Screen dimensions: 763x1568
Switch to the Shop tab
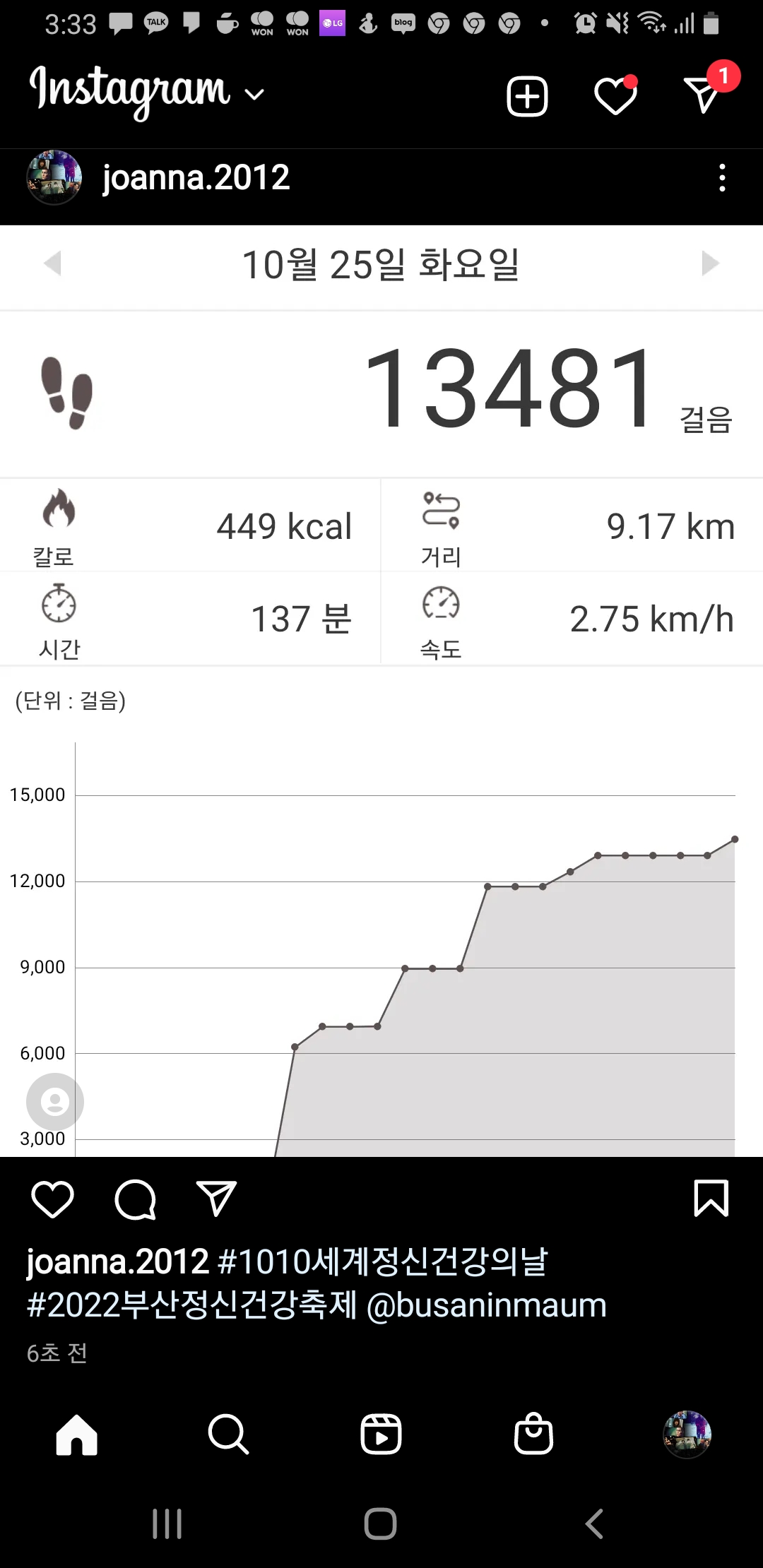point(533,1435)
